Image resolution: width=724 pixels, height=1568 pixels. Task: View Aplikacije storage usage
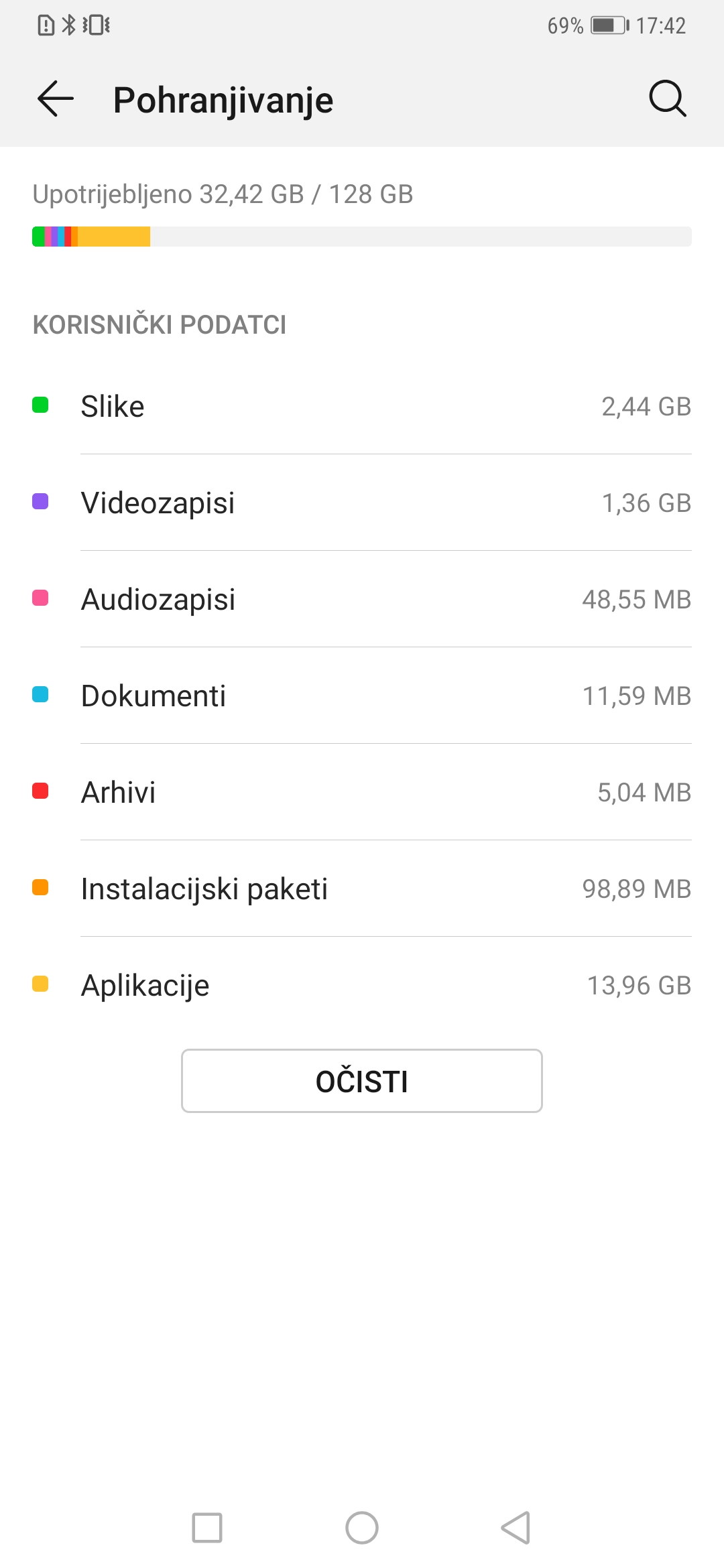click(x=362, y=985)
